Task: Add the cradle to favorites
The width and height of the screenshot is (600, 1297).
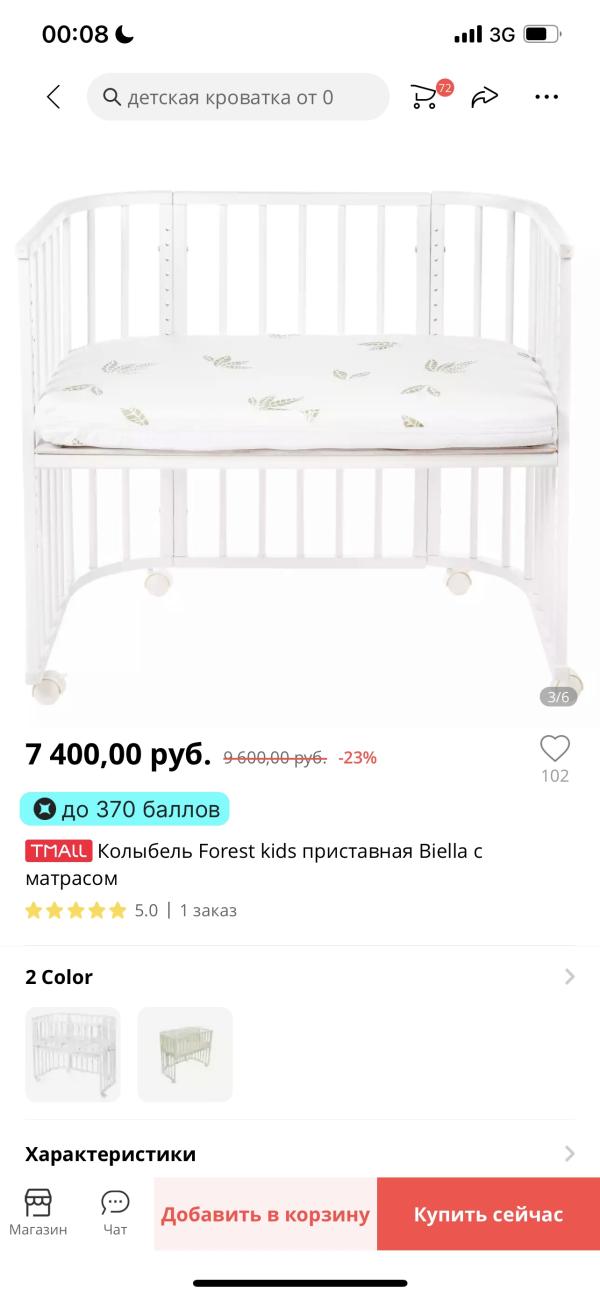Action: (554, 749)
